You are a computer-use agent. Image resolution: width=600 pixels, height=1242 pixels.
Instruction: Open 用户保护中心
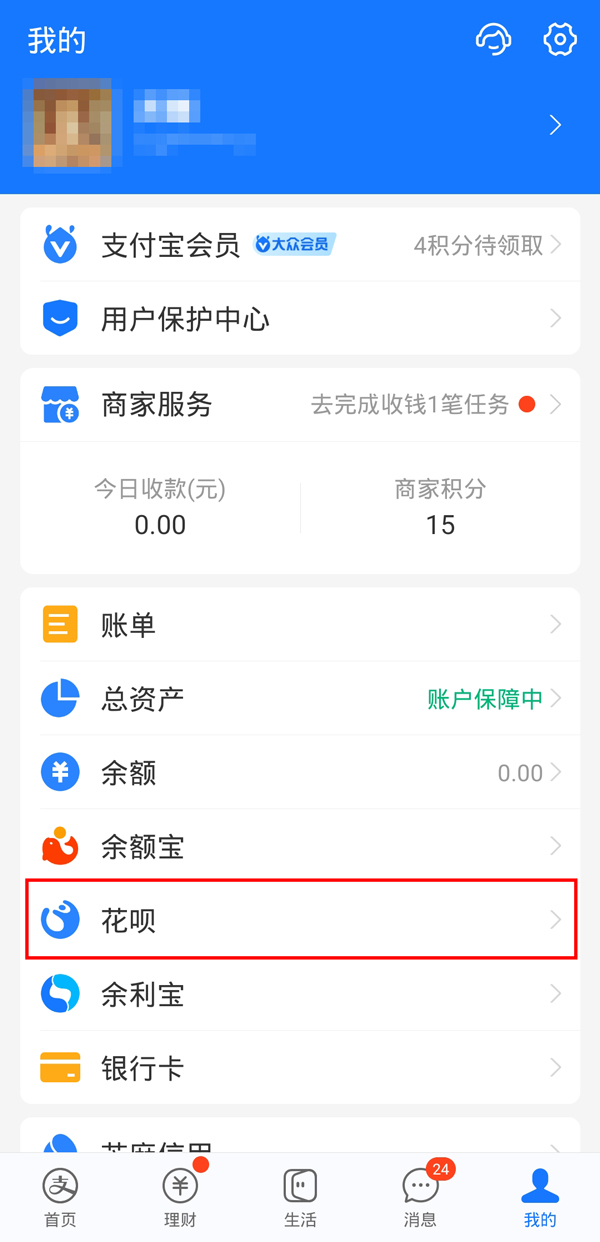(x=300, y=319)
